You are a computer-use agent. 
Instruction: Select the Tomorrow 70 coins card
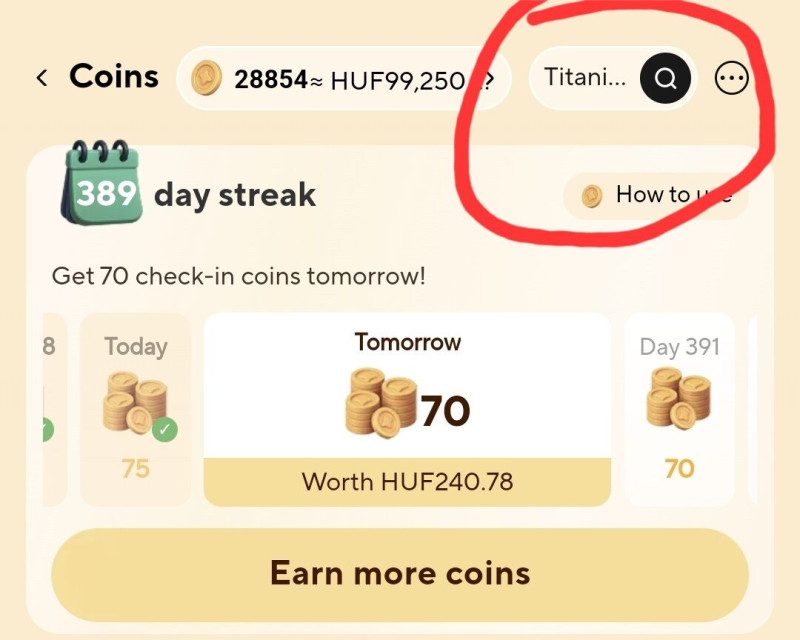(407, 410)
